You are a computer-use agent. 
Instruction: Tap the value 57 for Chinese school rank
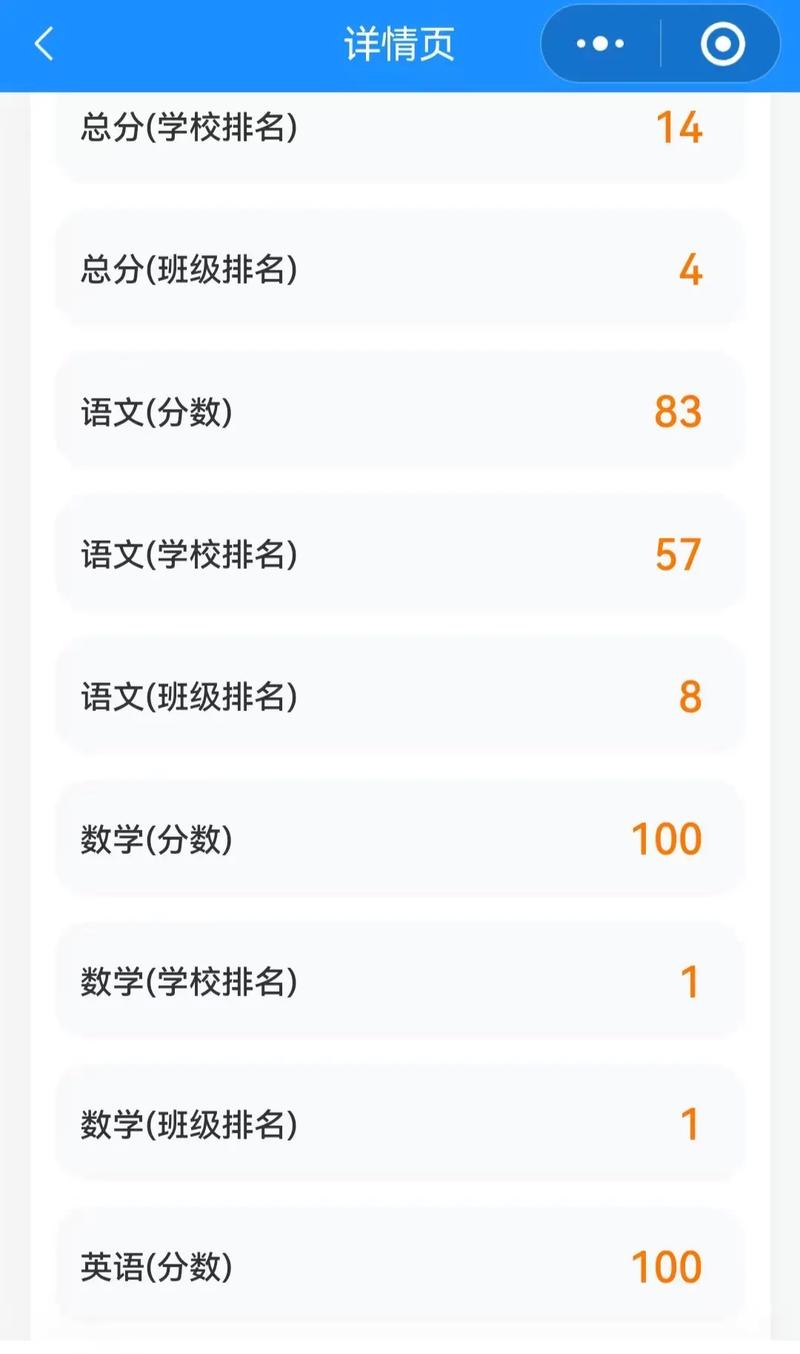677,553
